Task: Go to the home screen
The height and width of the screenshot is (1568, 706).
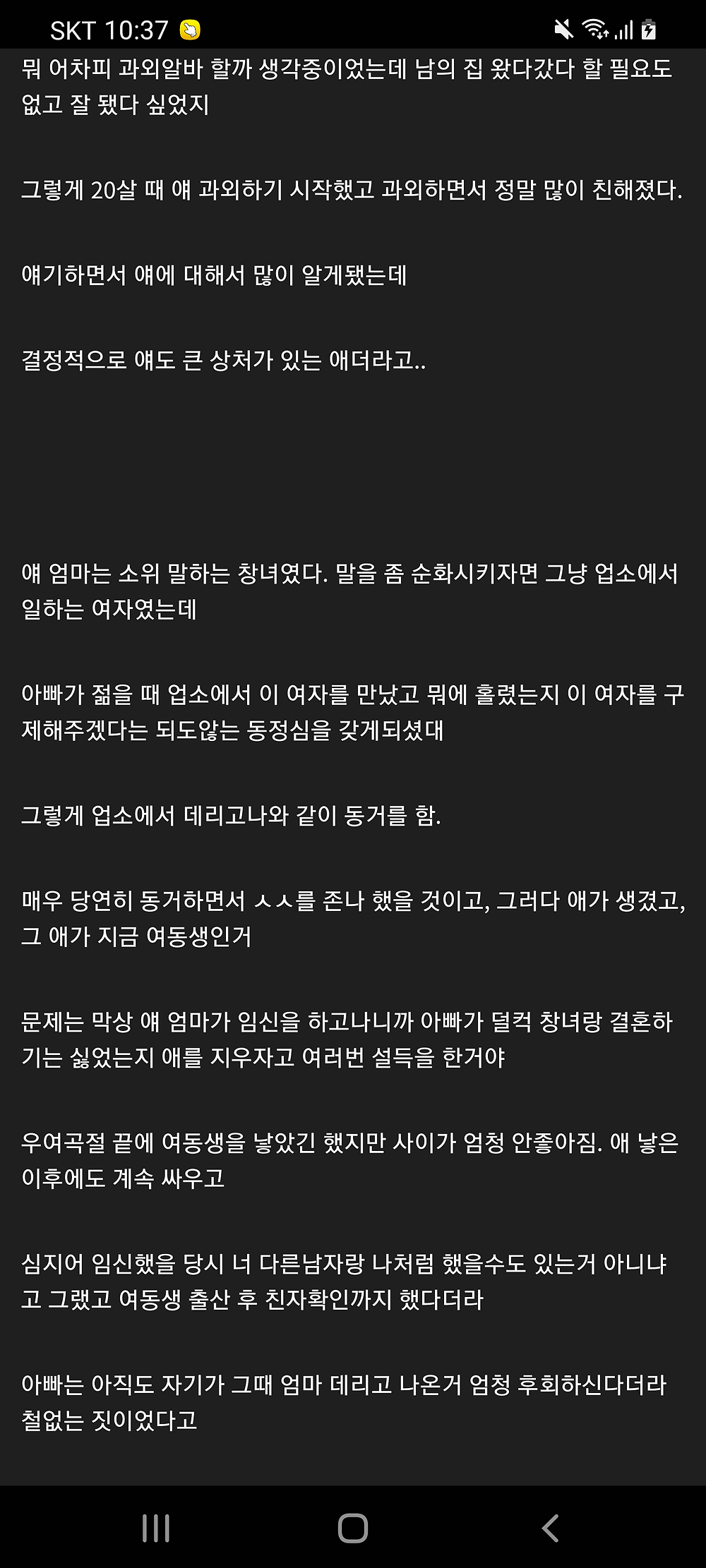Action: click(x=353, y=1528)
